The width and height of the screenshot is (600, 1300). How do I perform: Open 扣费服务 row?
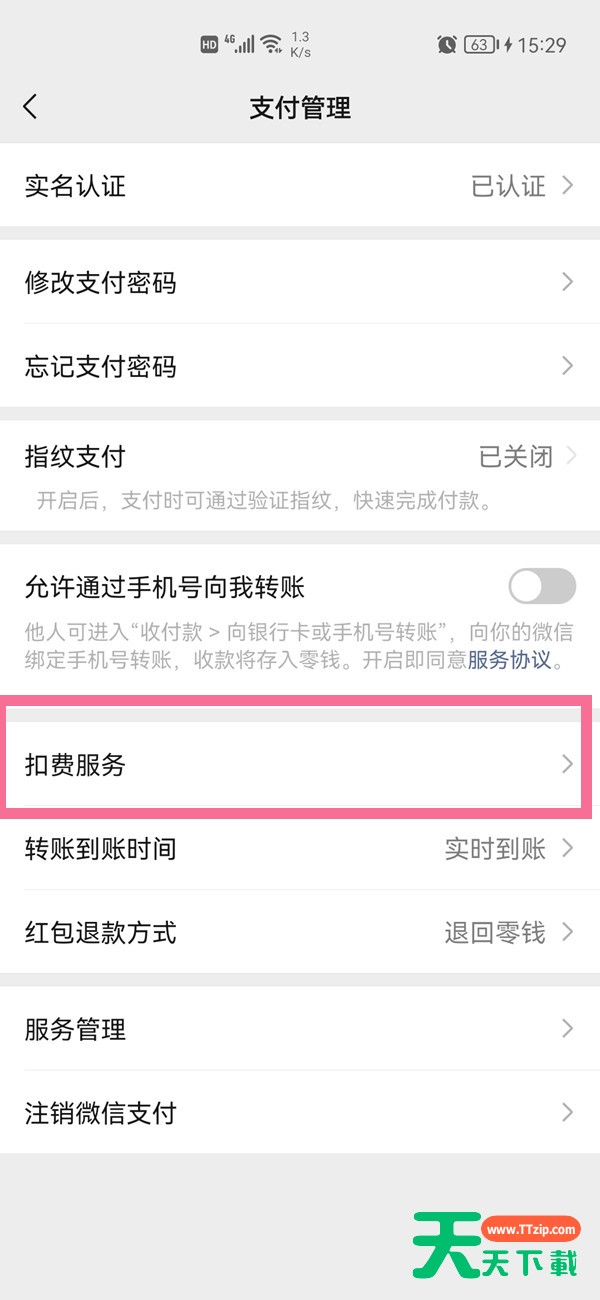point(300,765)
